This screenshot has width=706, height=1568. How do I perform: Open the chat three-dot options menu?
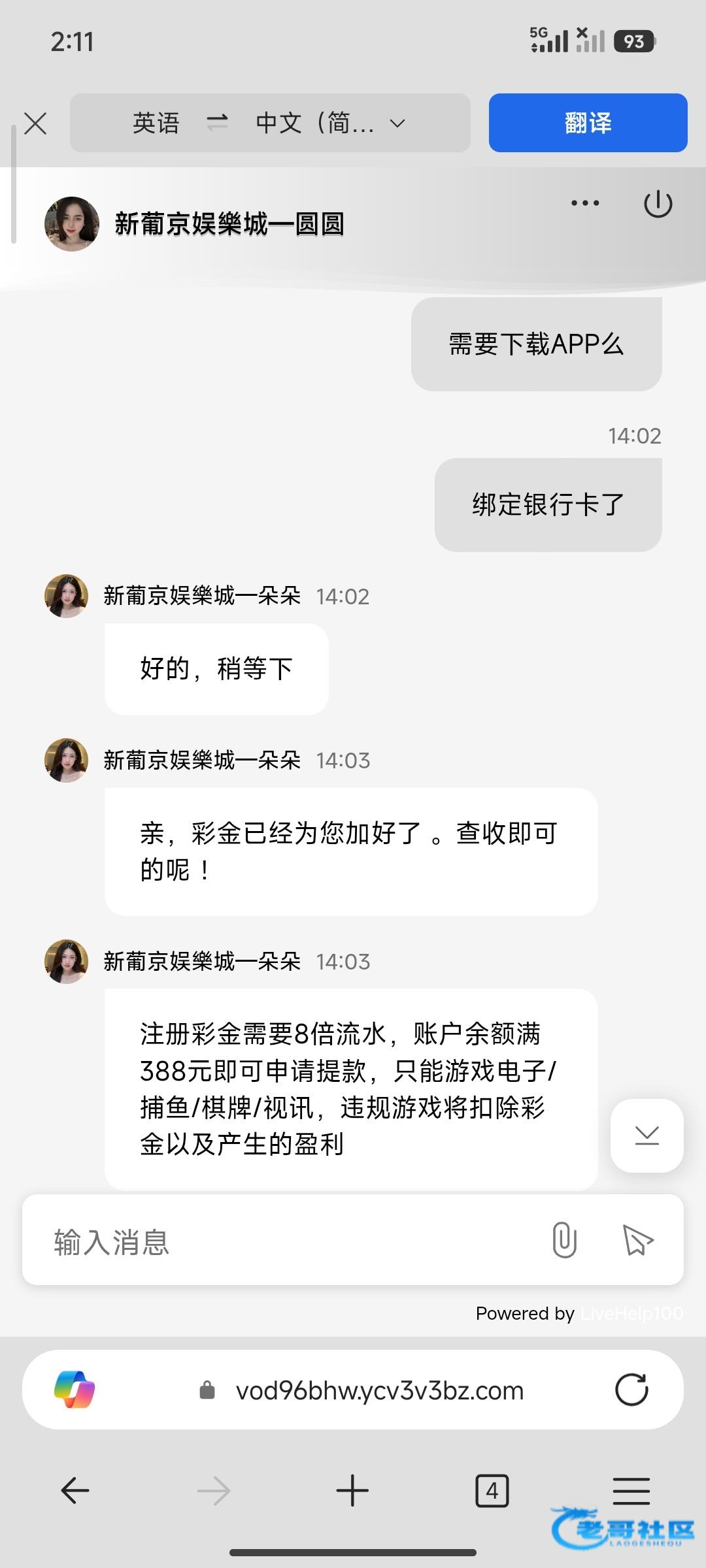click(x=584, y=203)
